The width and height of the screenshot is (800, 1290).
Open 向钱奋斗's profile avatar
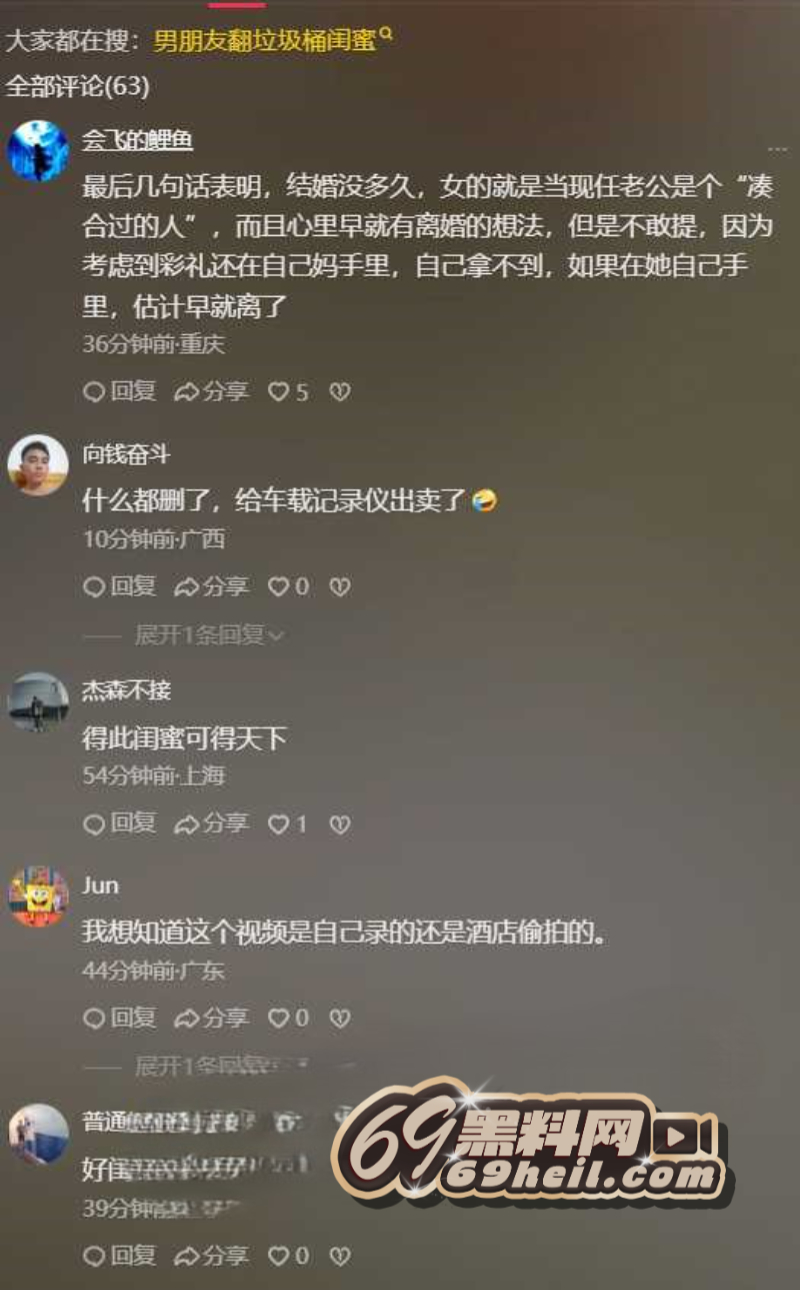(x=38, y=465)
